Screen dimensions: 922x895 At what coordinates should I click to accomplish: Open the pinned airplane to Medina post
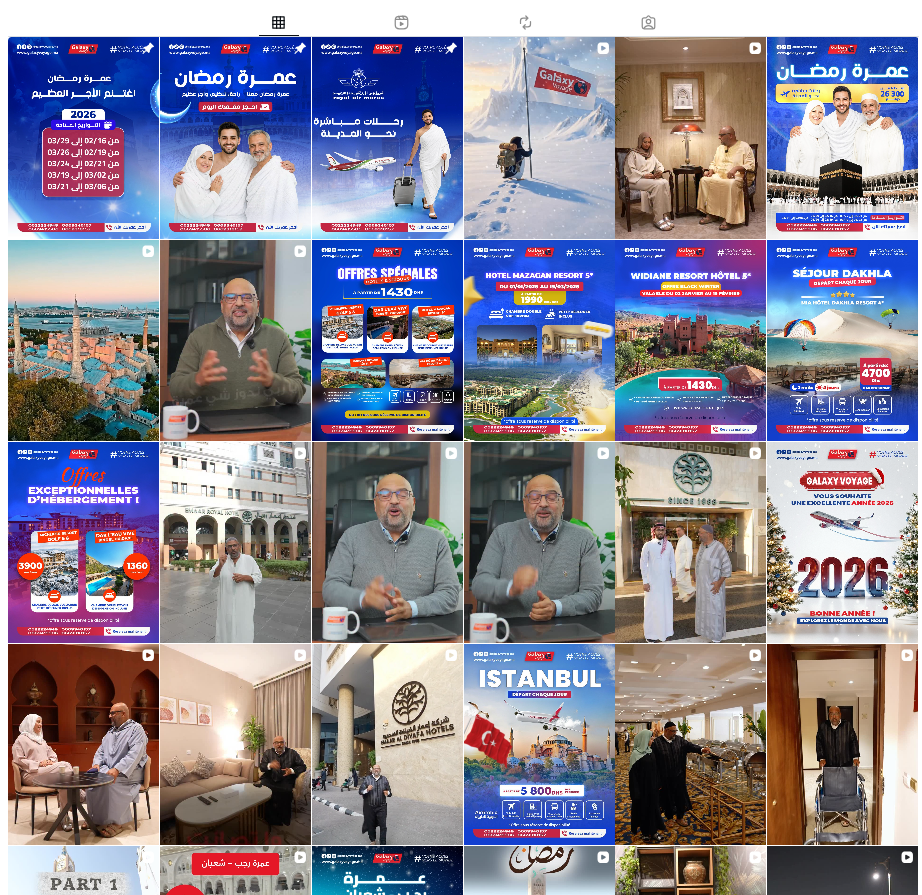coord(387,137)
